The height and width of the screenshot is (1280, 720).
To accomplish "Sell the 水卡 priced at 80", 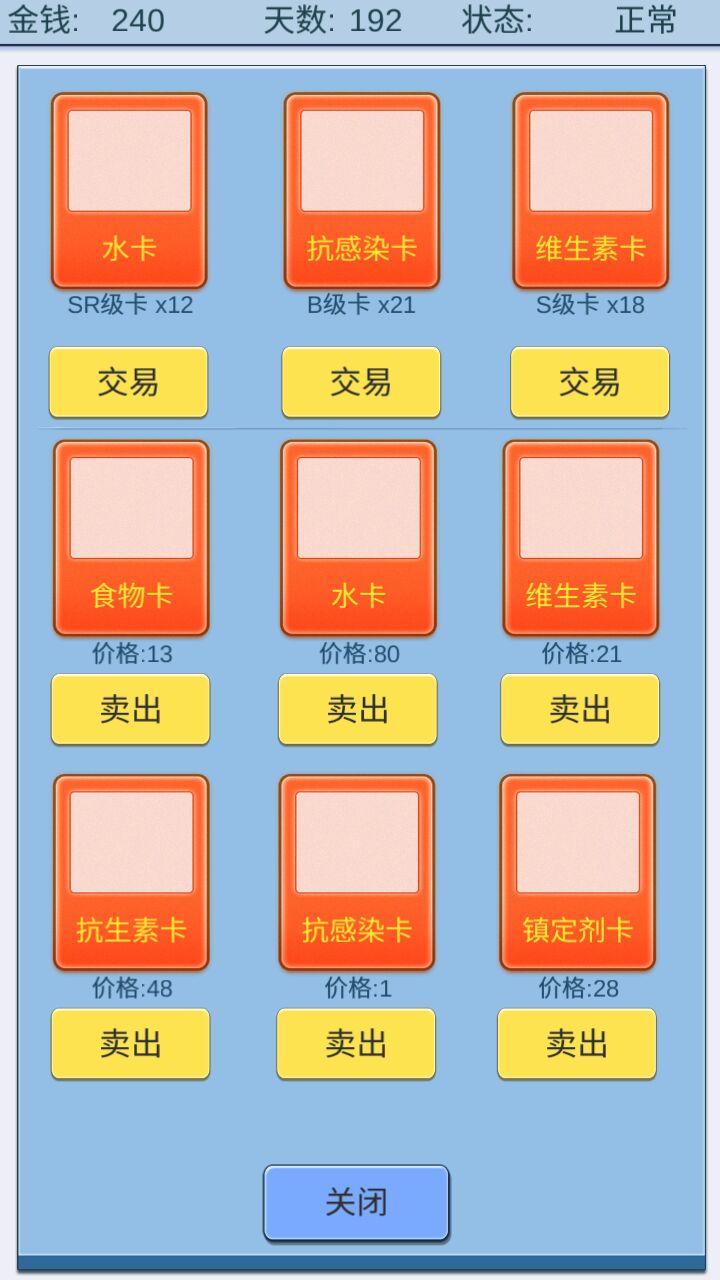I will [357, 709].
